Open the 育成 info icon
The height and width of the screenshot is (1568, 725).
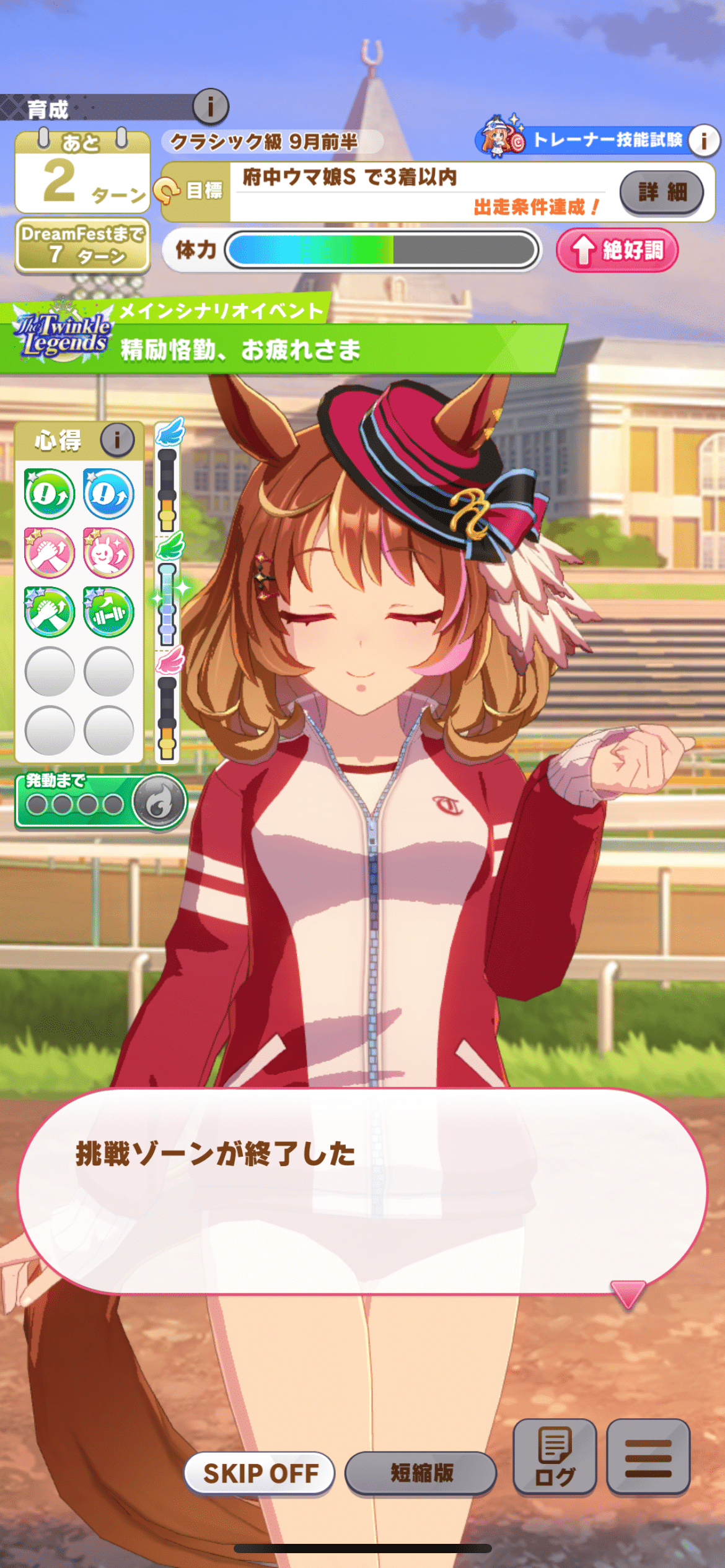[211, 107]
